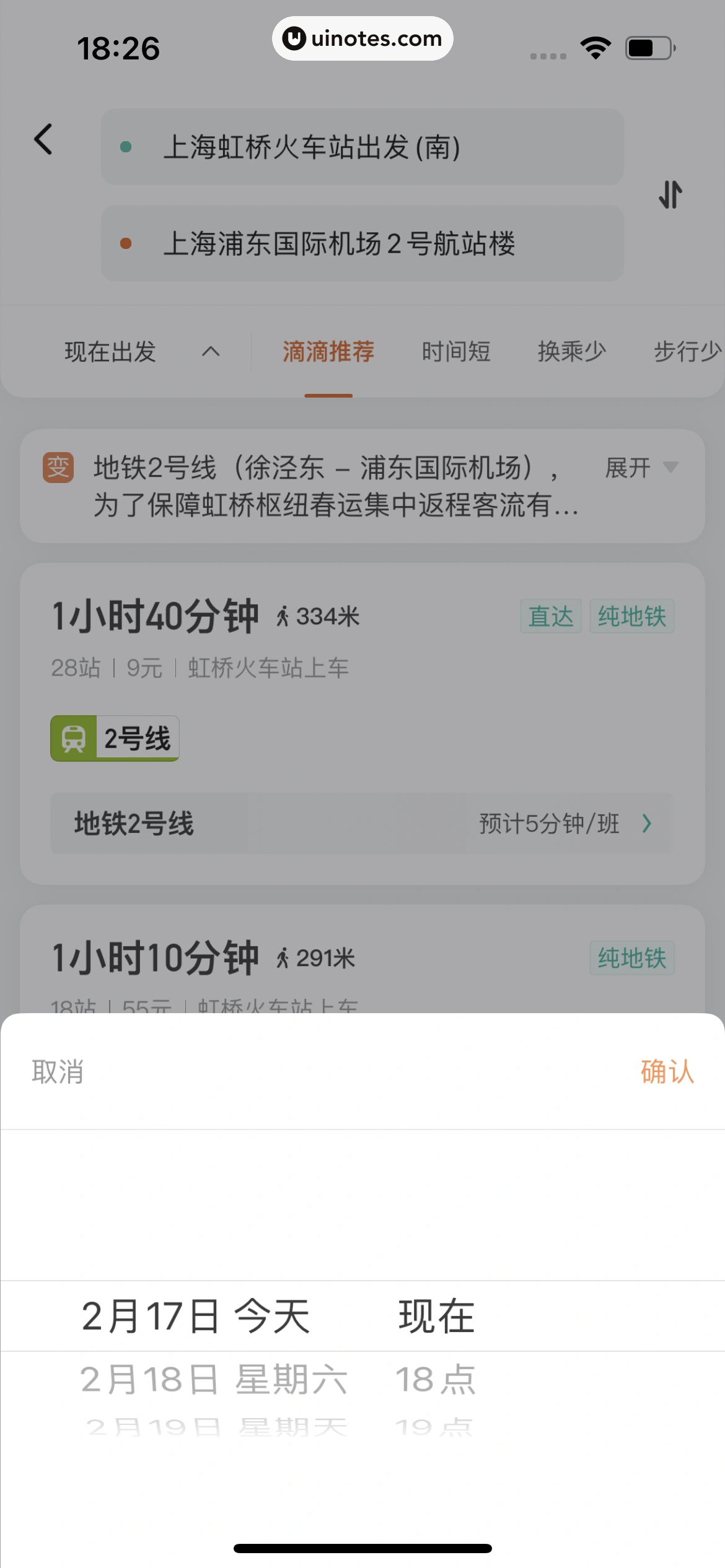Select 18点 in the time picker wheel

pos(436,1378)
